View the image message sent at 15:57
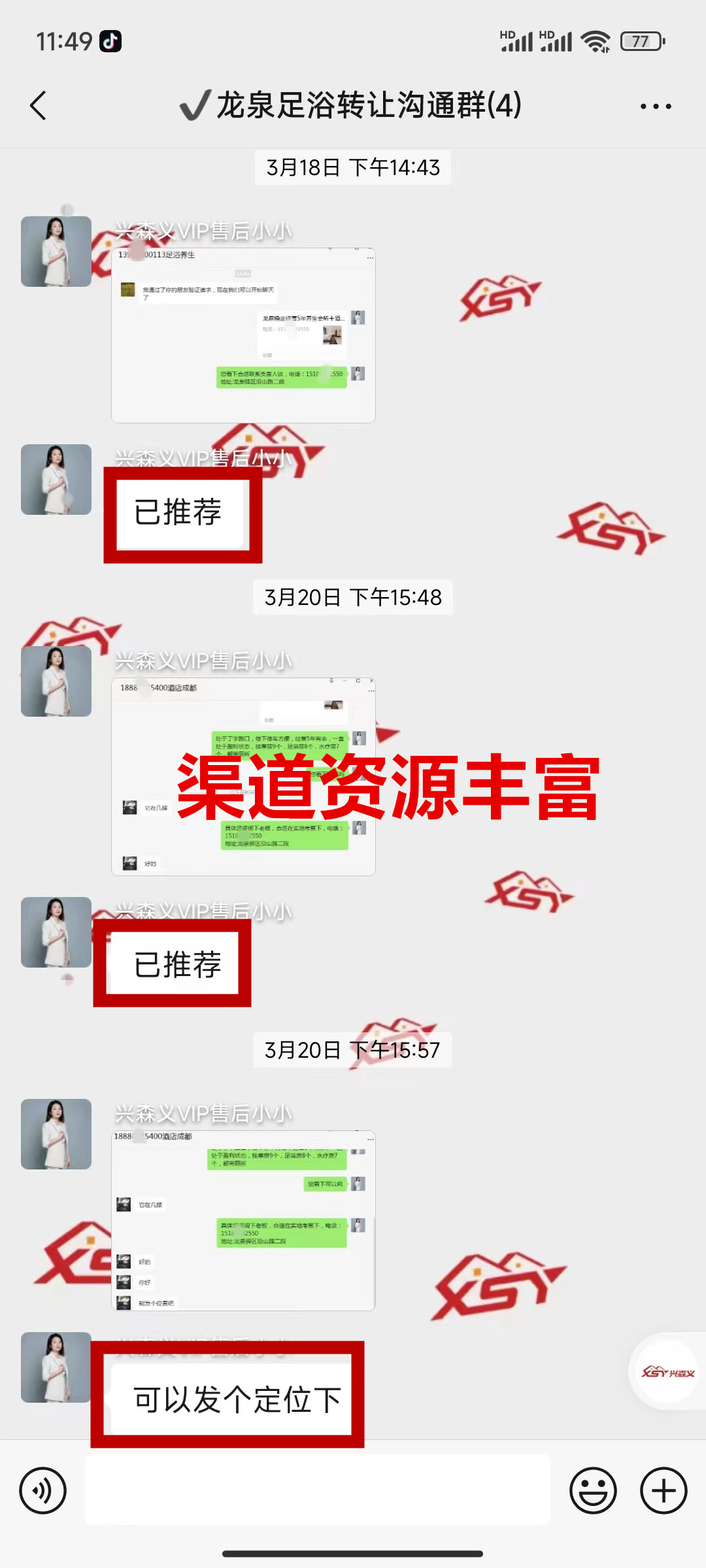706x1568 pixels. click(x=243, y=1220)
